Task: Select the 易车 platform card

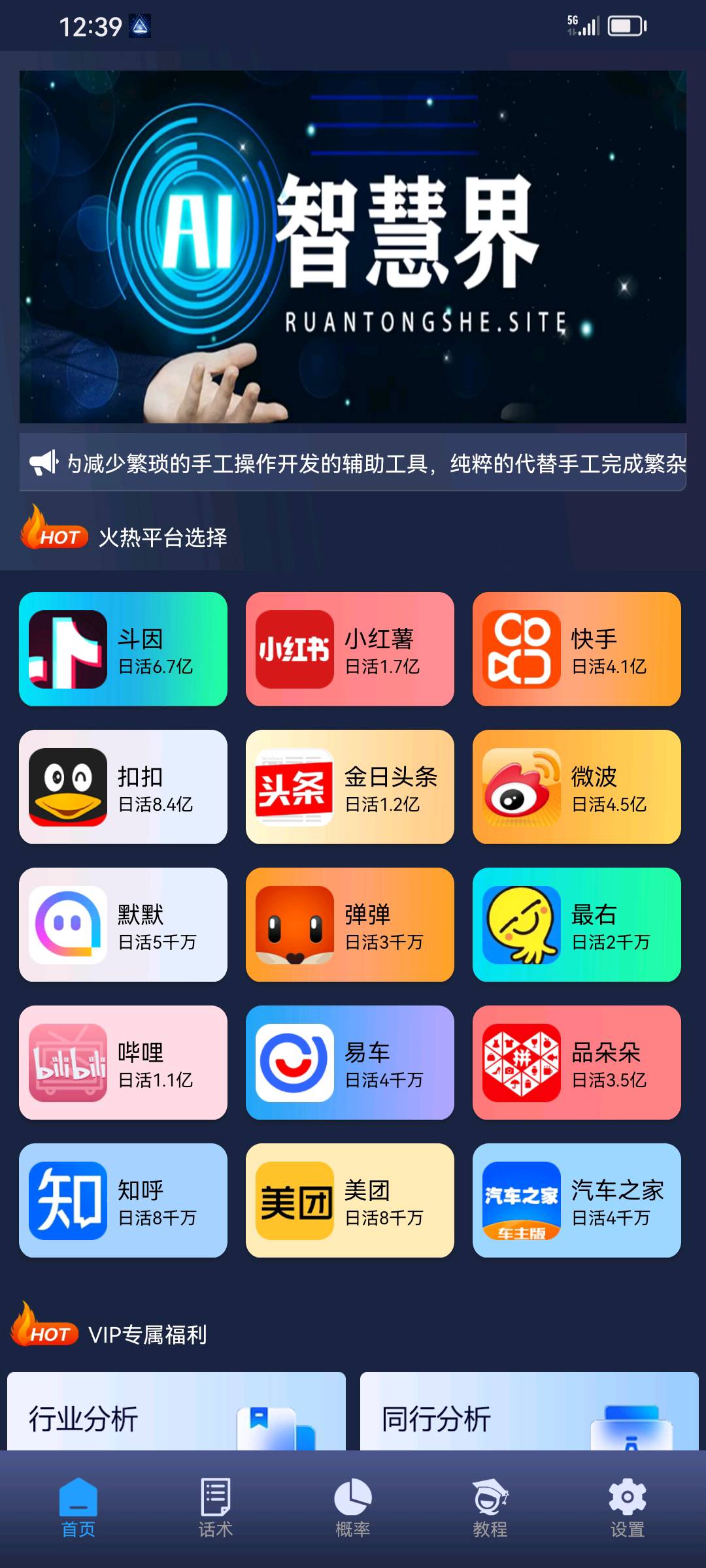Action: (x=350, y=1062)
